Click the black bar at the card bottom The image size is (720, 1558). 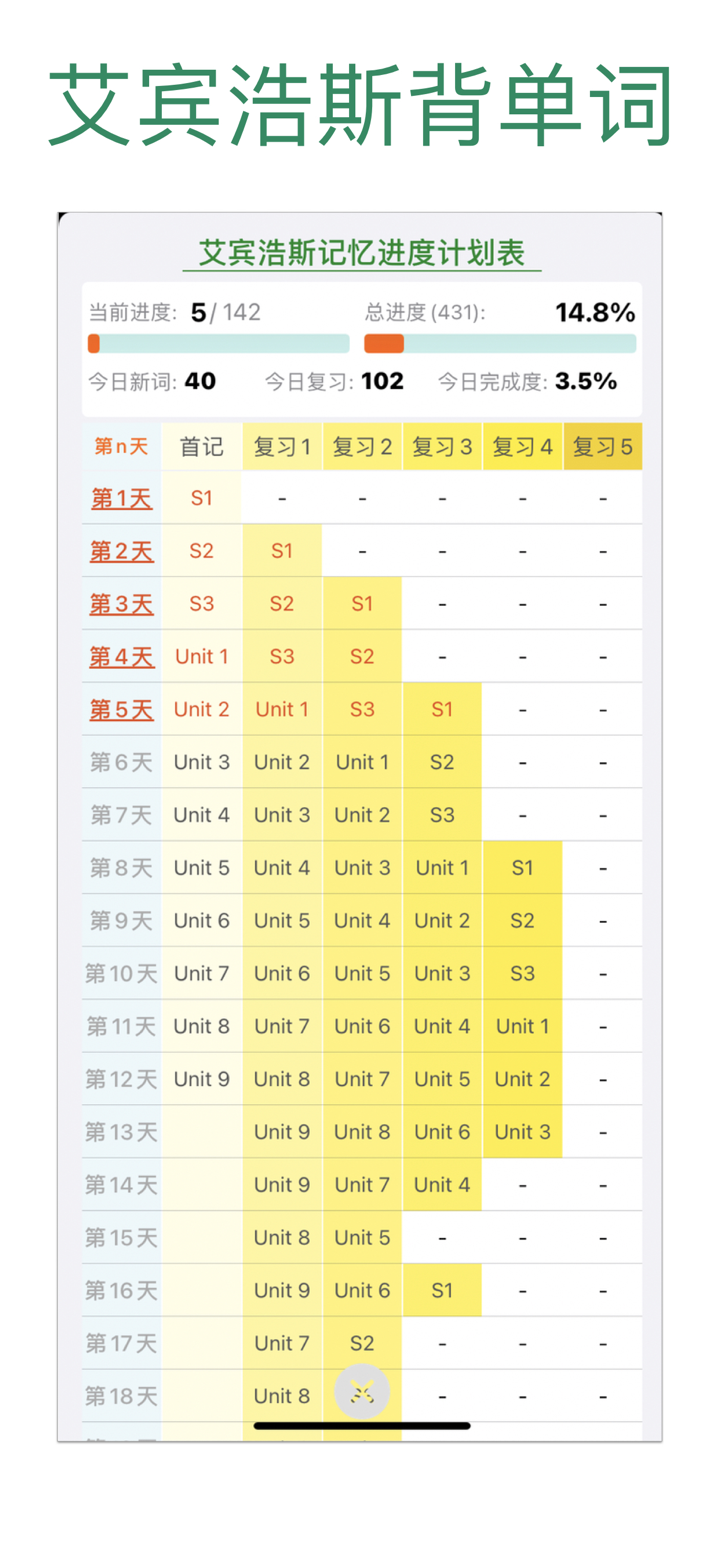point(360,1424)
